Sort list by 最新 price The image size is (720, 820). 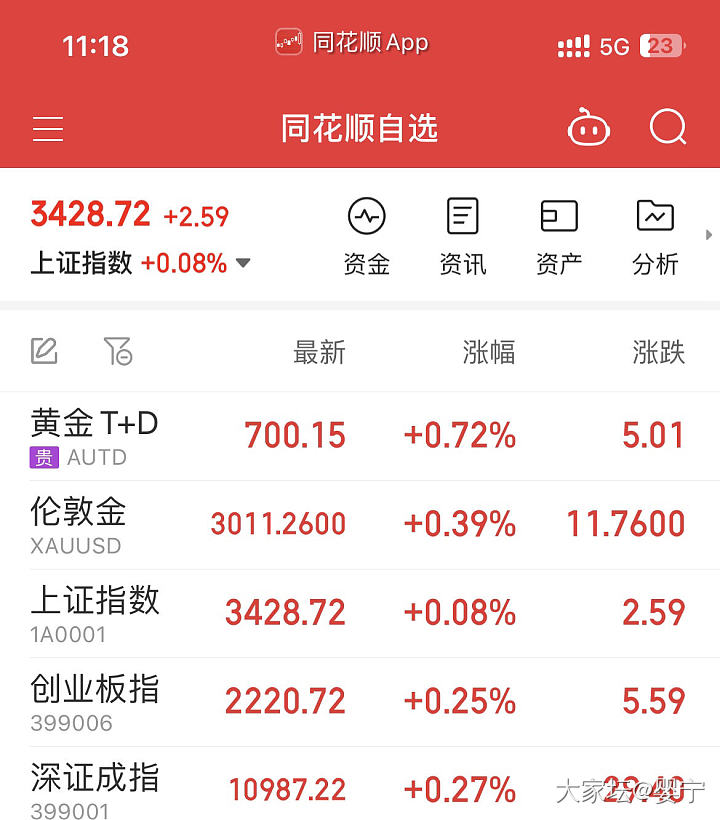(x=318, y=352)
